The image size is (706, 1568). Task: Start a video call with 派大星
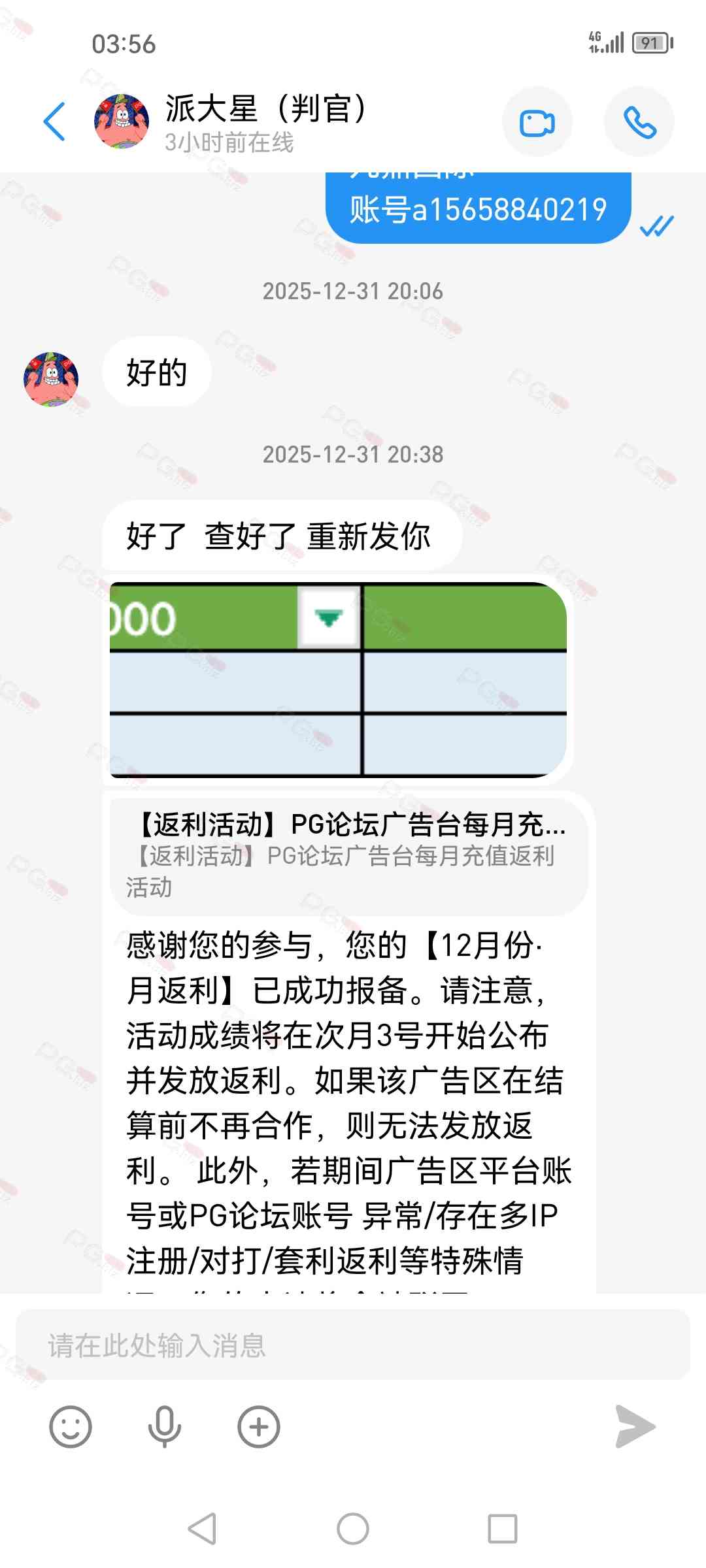(537, 122)
